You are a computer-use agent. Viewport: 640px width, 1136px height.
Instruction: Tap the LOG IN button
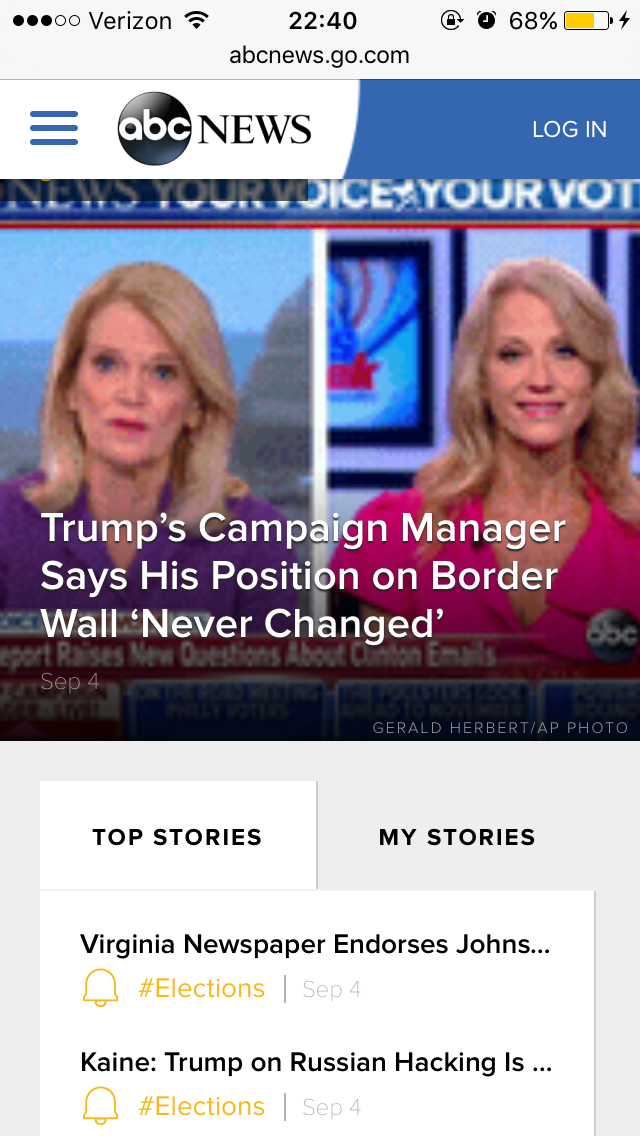569,129
